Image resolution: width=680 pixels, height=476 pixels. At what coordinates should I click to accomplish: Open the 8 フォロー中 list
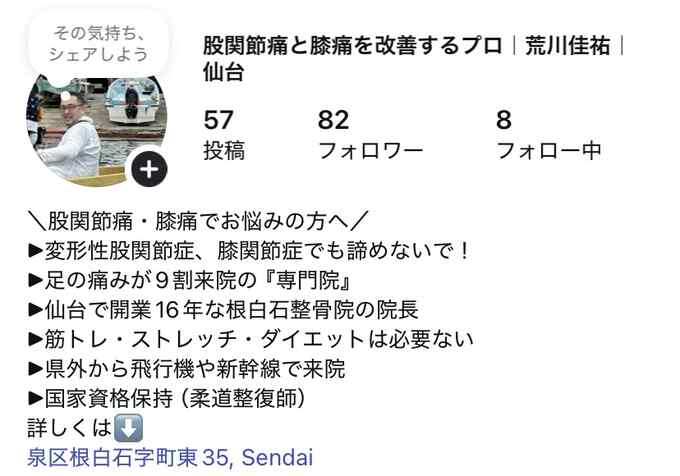[x=548, y=135]
